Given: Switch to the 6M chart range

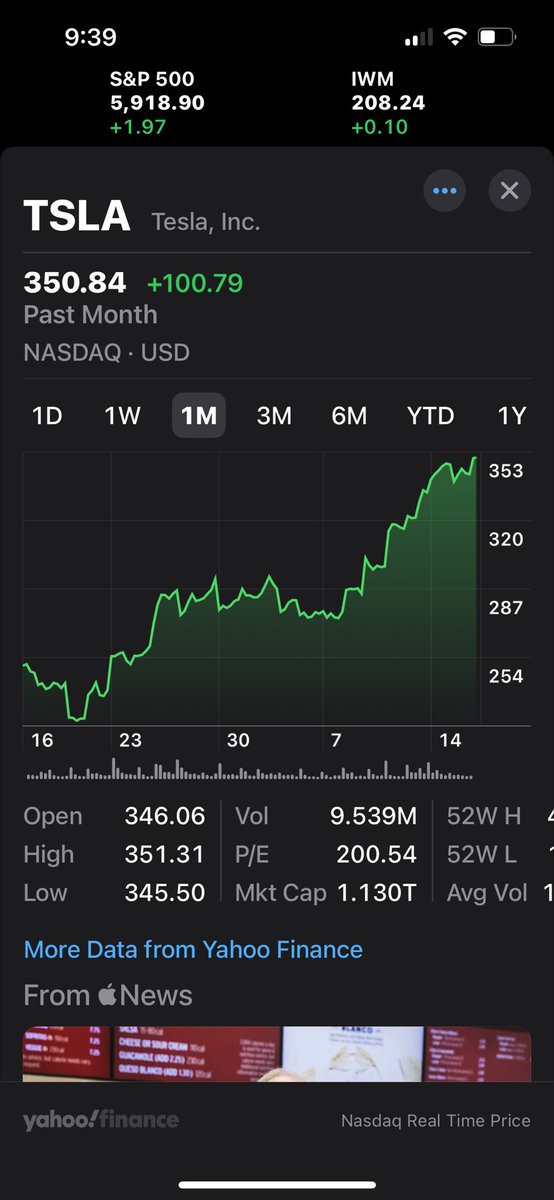Looking at the screenshot, I should 349,416.
